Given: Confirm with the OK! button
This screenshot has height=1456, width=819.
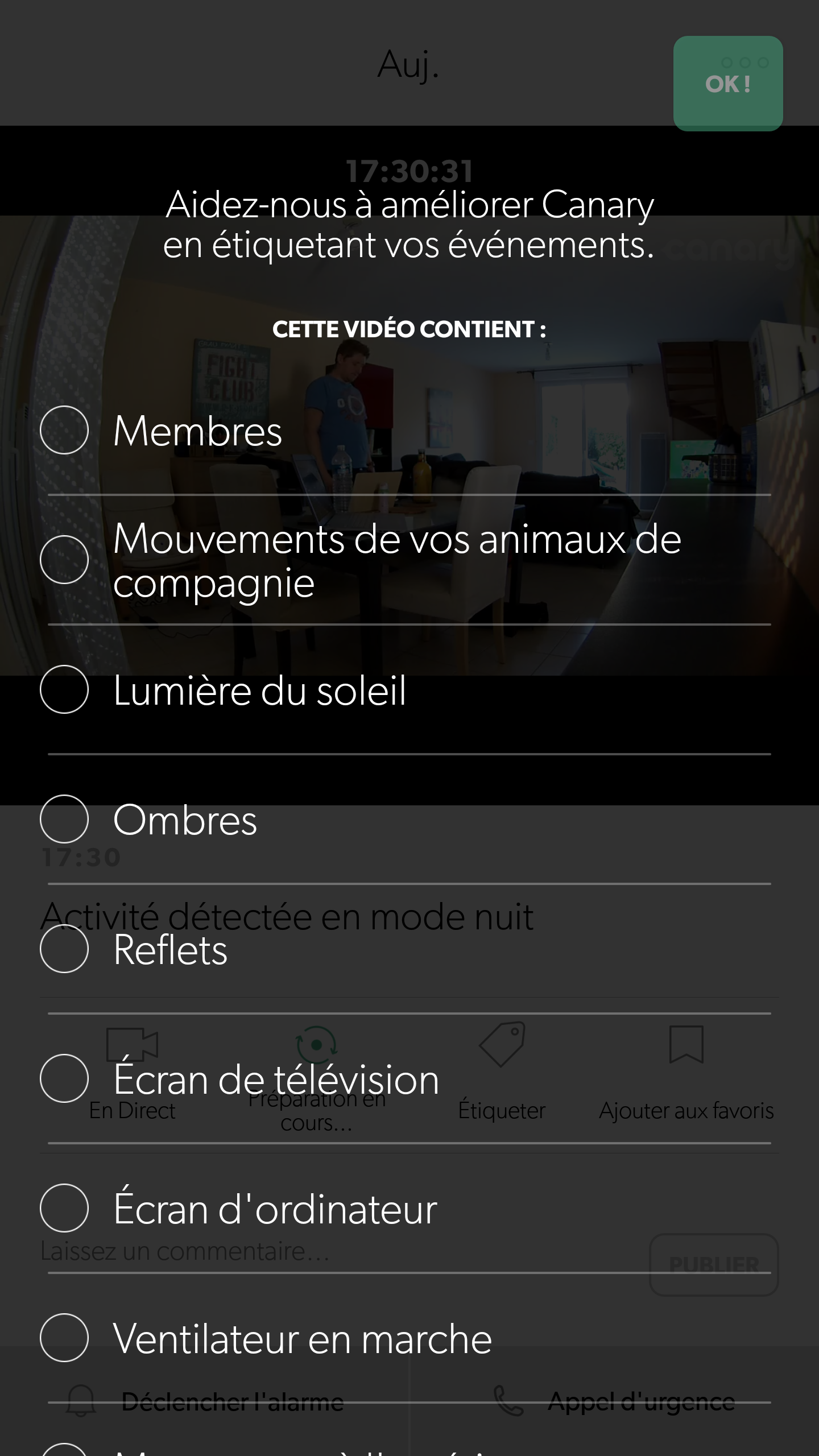Looking at the screenshot, I should (727, 84).
